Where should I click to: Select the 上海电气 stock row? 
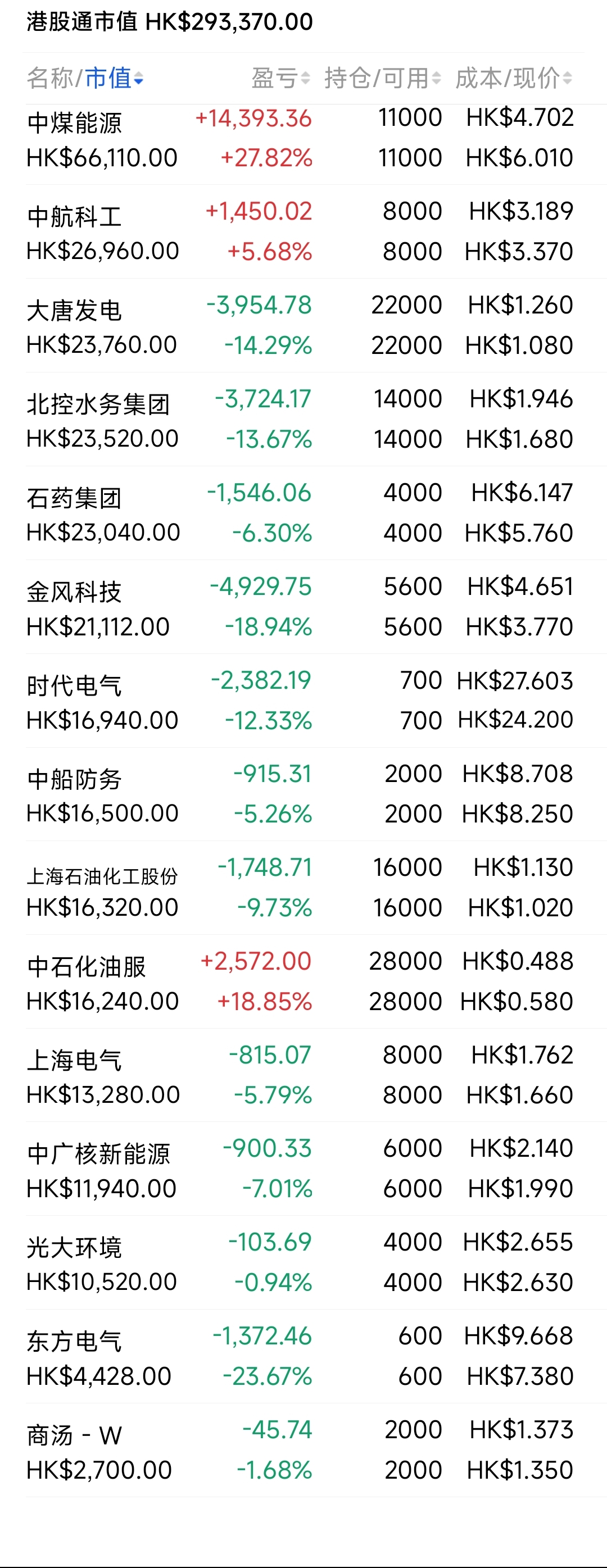click(300, 1075)
